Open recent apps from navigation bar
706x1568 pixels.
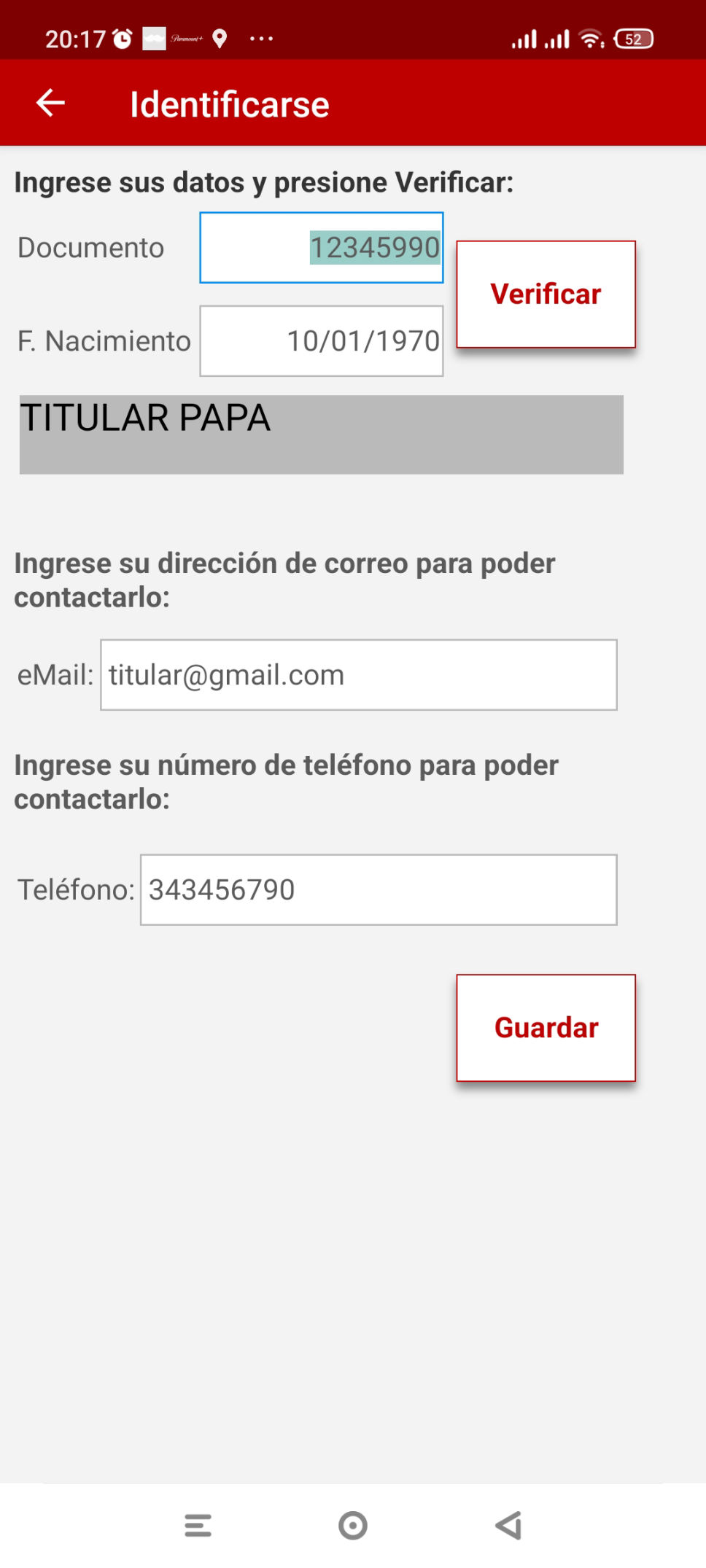tap(198, 1525)
